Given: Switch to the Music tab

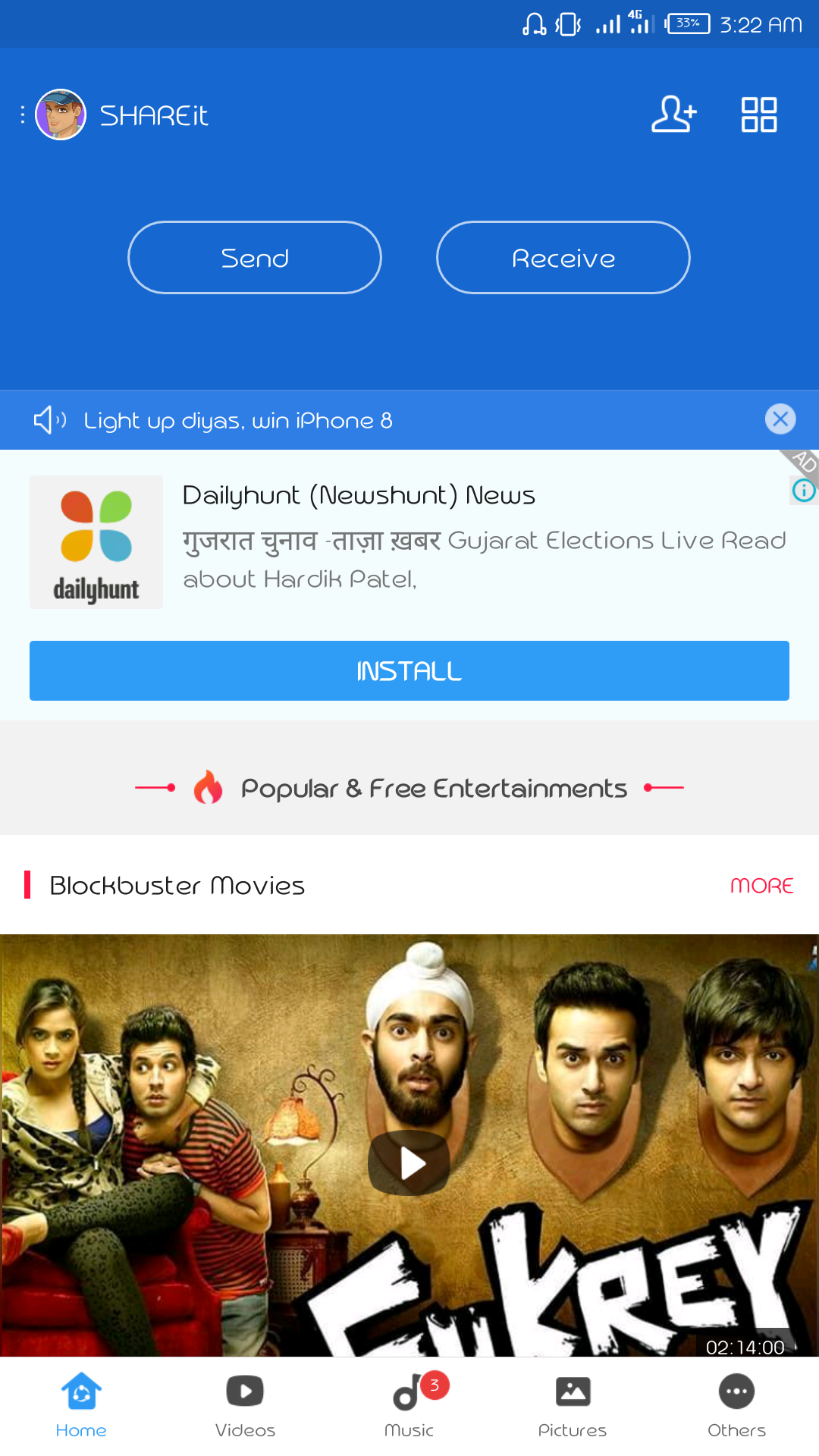Looking at the screenshot, I should click(409, 1404).
